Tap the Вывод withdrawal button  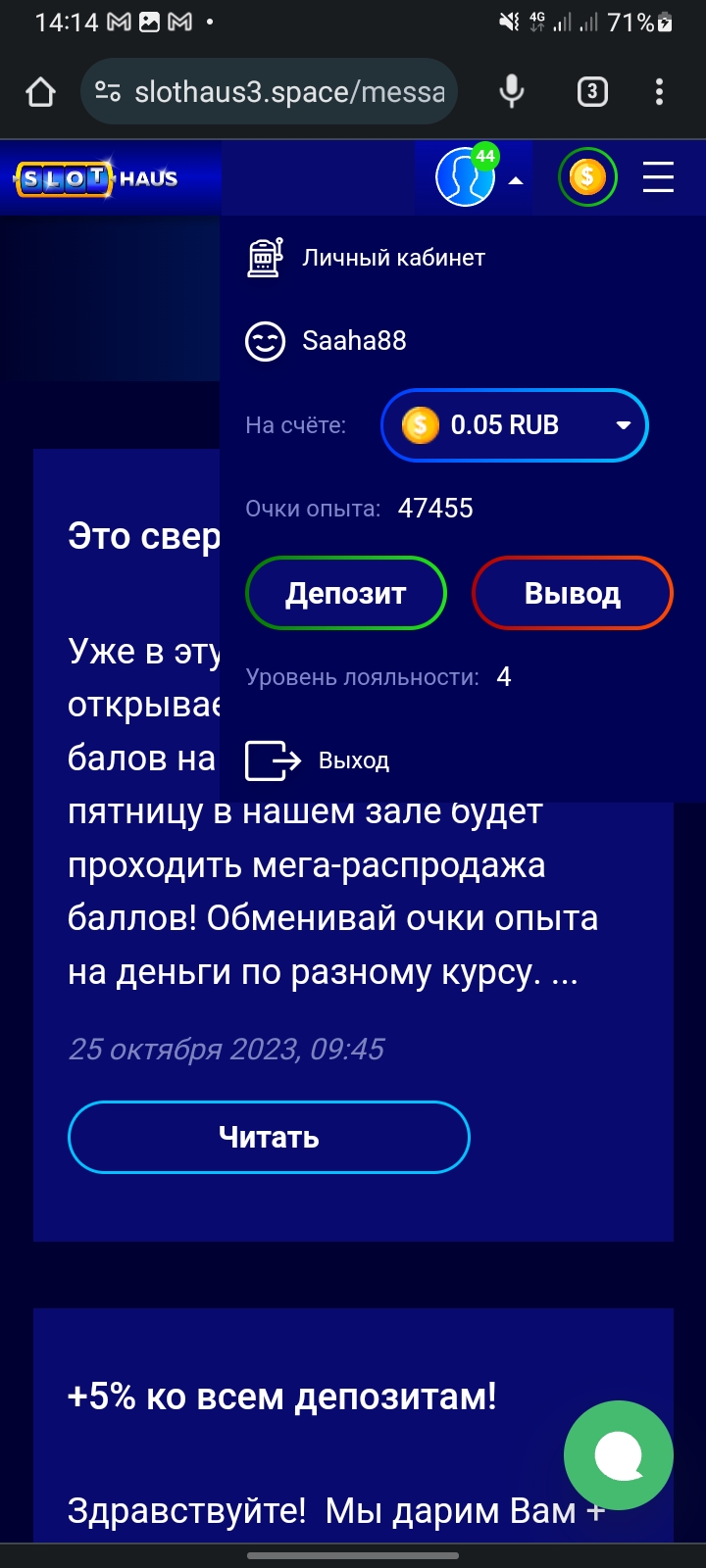pyautogui.click(x=573, y=593)
